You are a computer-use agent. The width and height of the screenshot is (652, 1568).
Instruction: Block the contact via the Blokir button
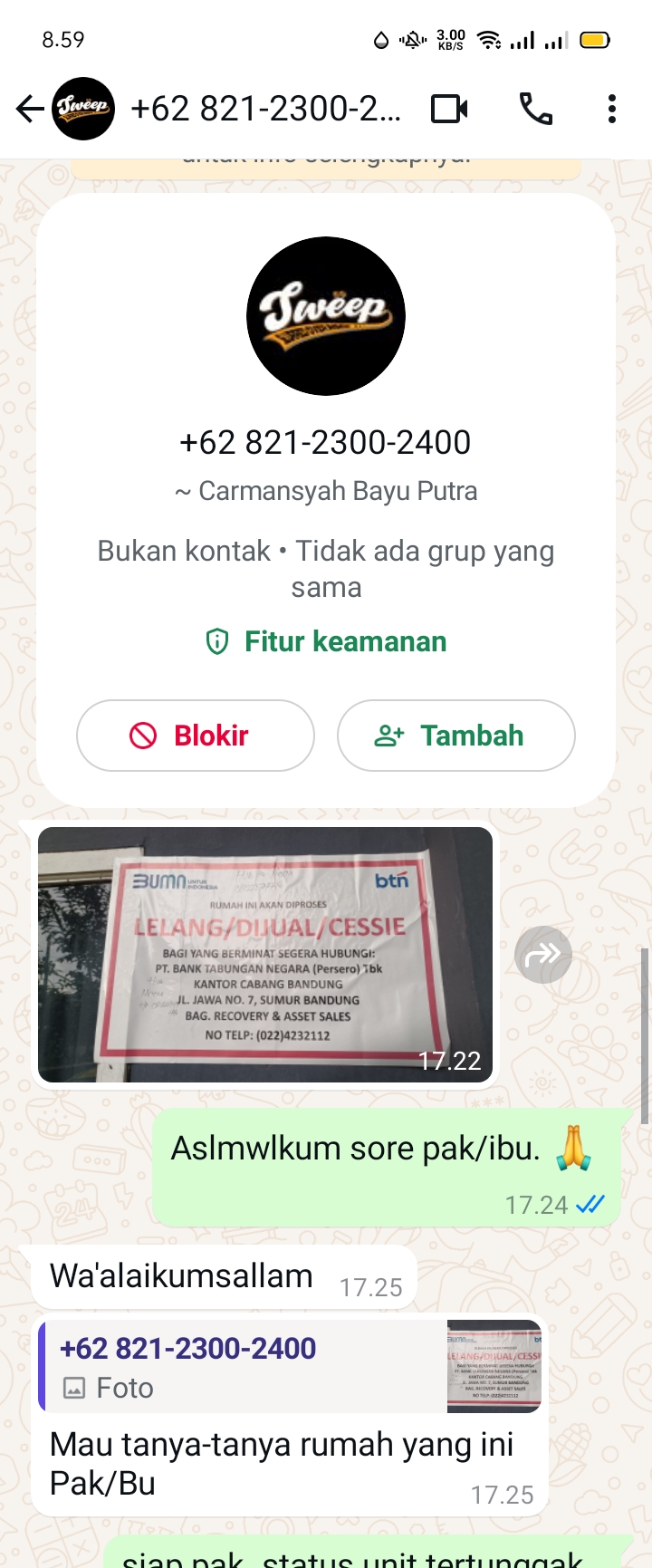[x=195, y=736]
